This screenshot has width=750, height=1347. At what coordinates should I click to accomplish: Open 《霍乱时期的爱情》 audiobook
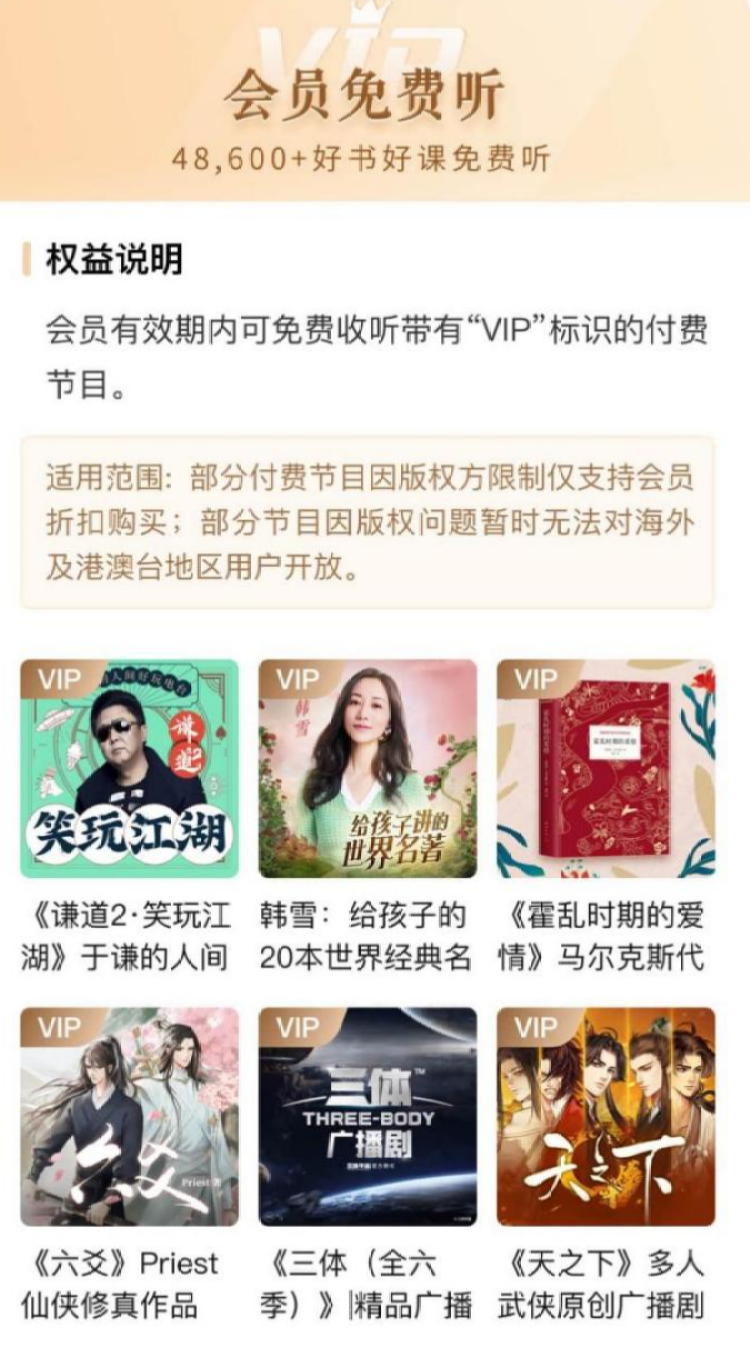605,768
